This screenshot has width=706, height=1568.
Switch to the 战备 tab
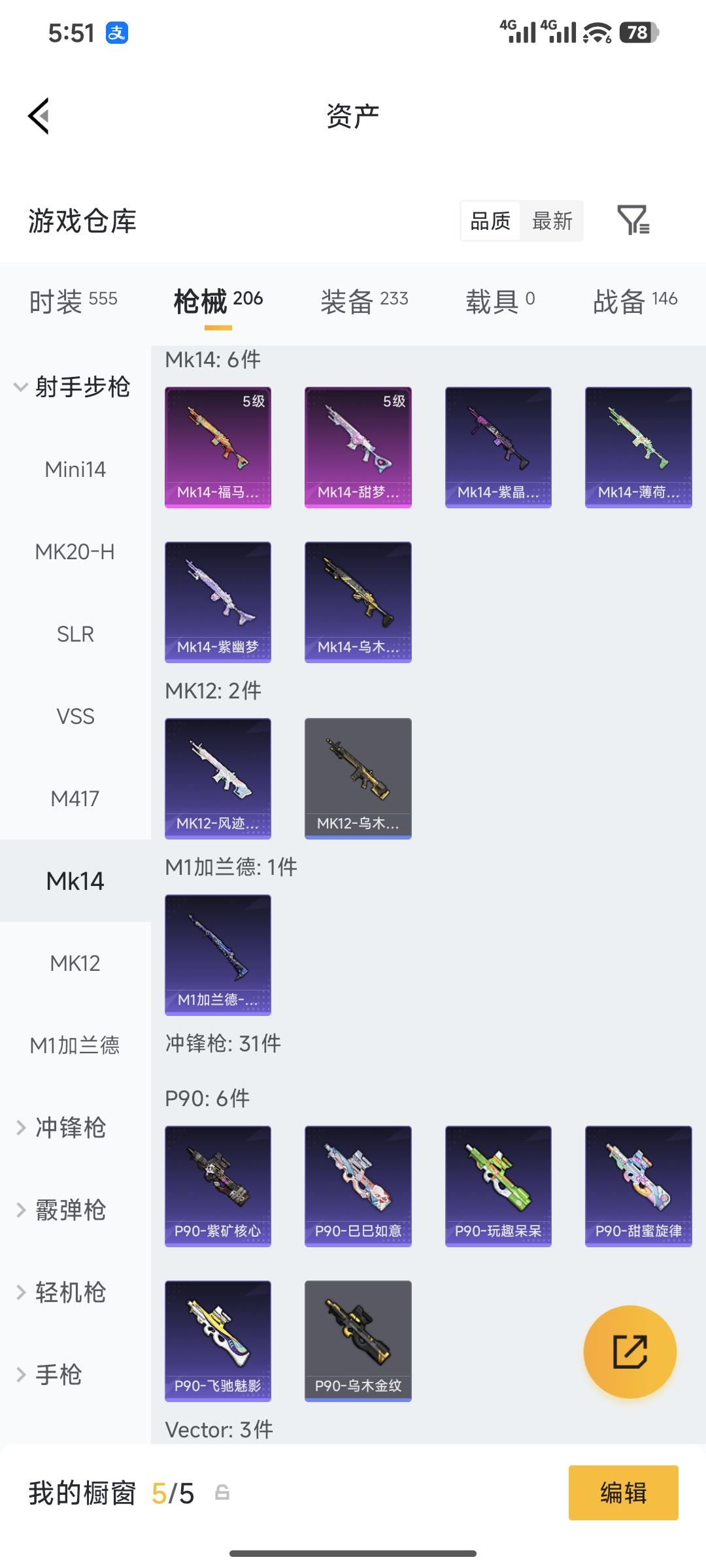pos(635,301)
